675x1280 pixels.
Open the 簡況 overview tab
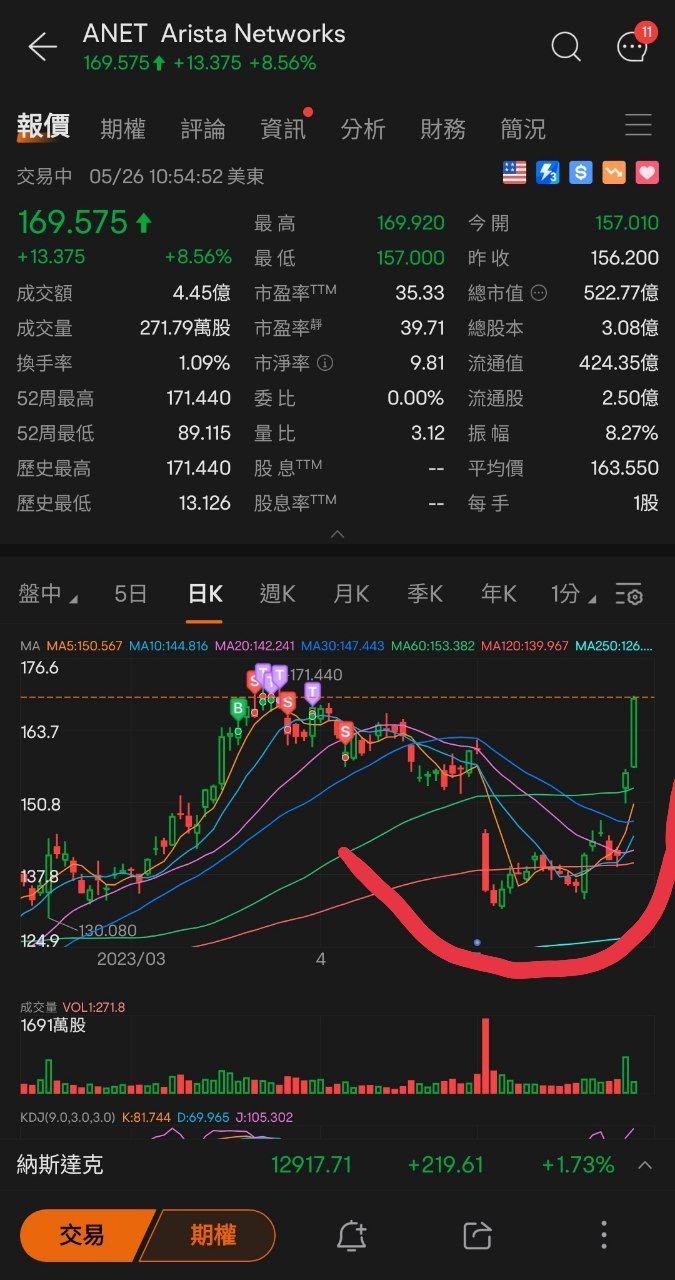(x=523, y=129)
